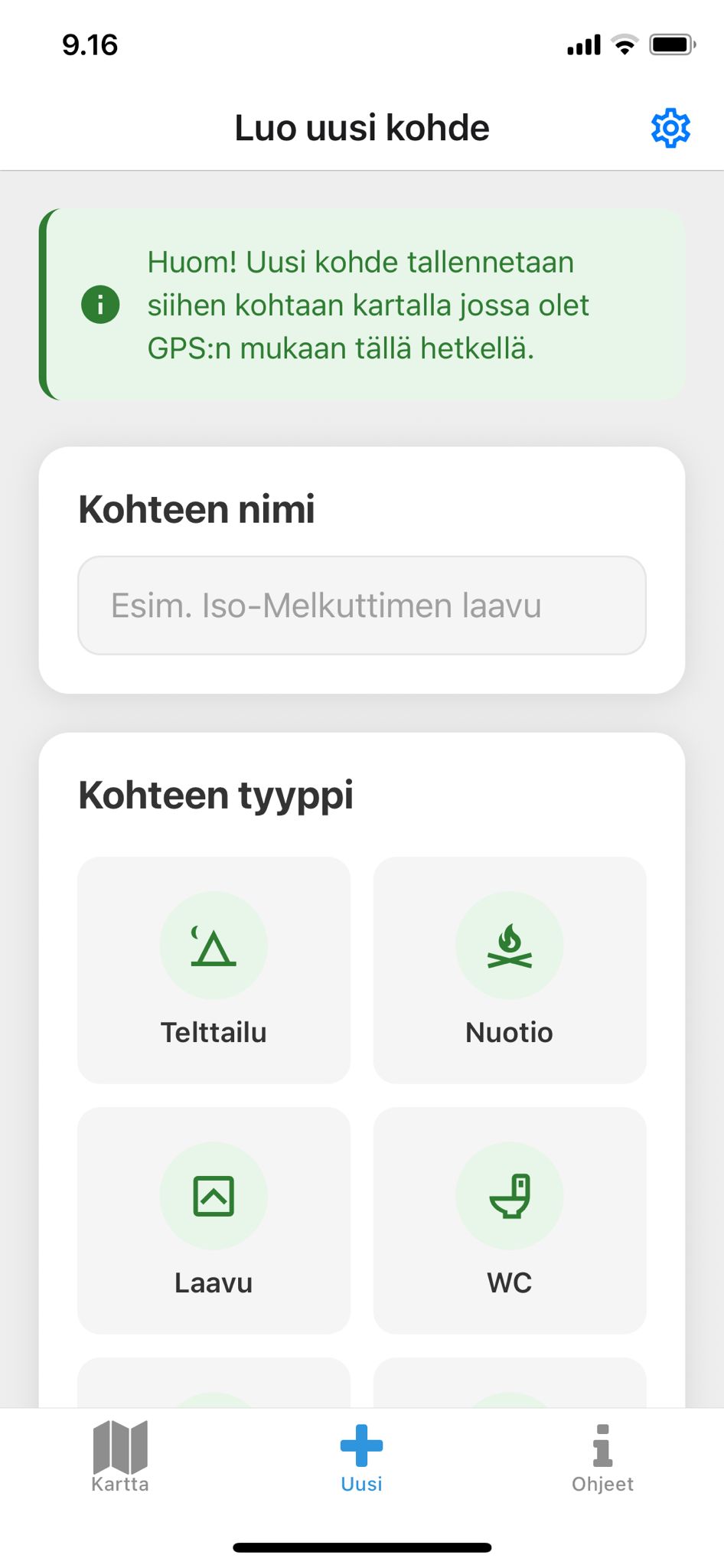Choose WC as the destination type
This screenshot has height=1568, width=724.
[x=510, y=1221]
